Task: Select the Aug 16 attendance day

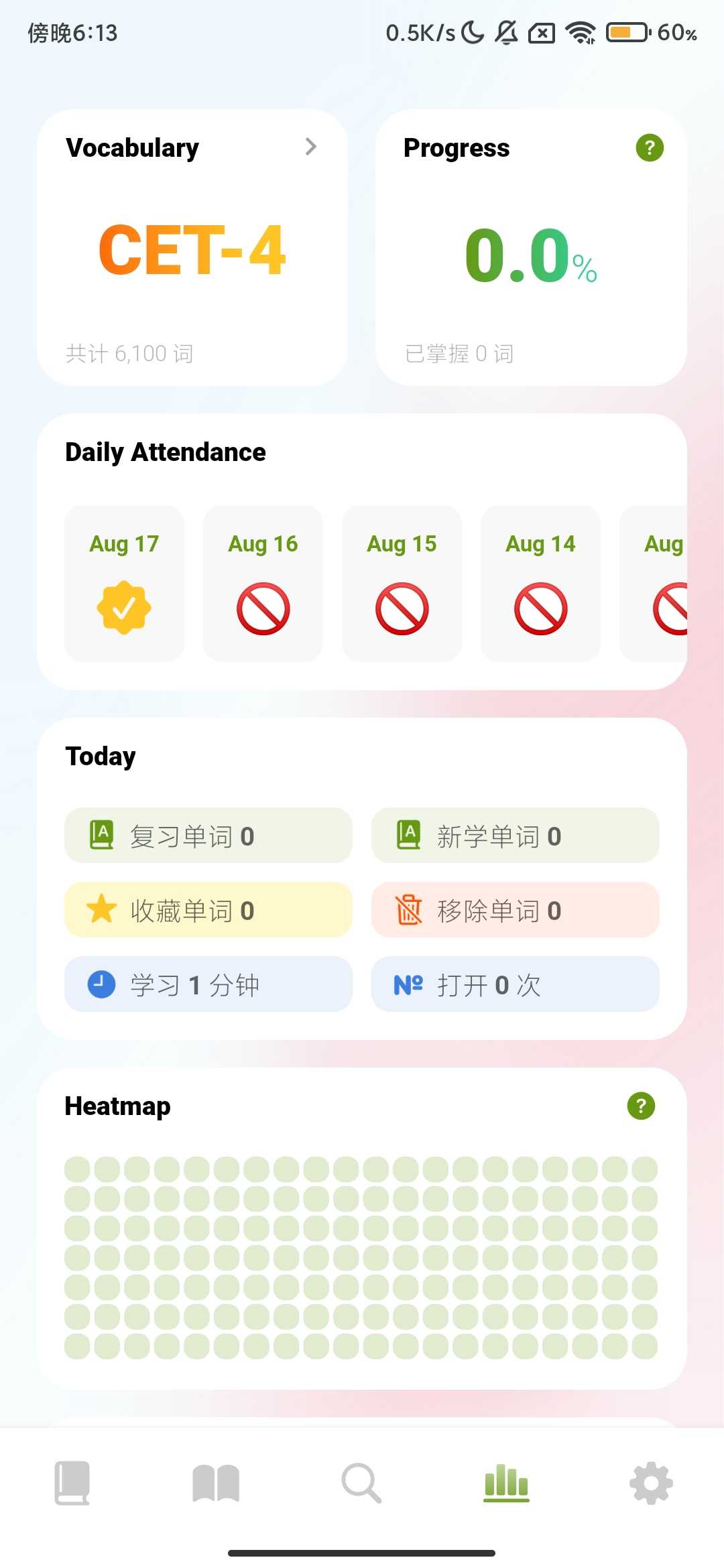Action: point(263,583)
